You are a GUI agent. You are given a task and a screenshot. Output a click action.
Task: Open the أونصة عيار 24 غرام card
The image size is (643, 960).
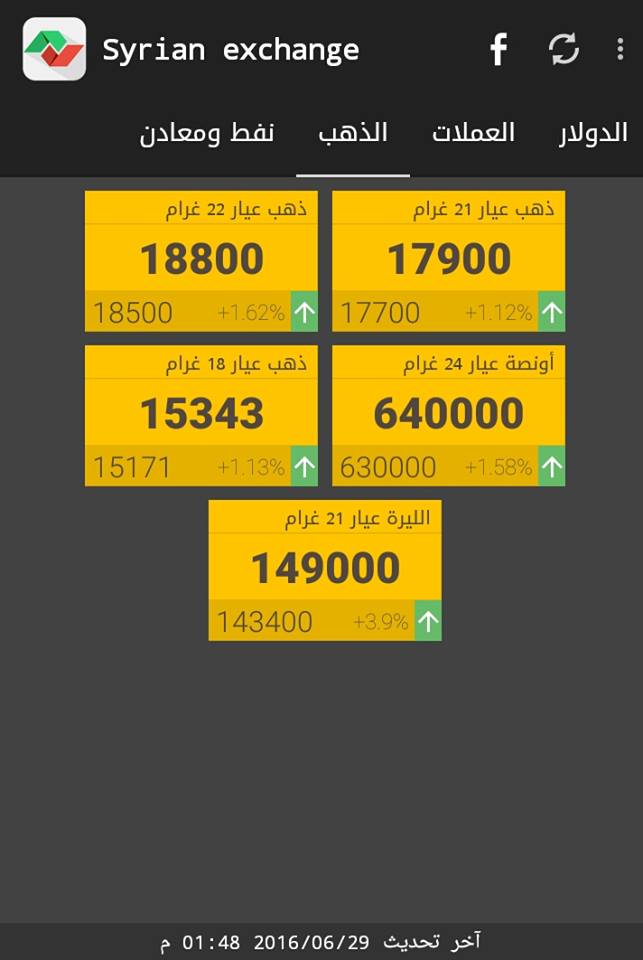448,415
